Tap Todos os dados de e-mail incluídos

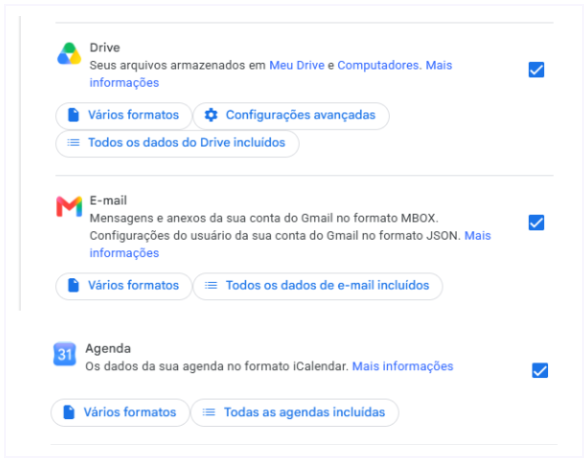[318, 285]
